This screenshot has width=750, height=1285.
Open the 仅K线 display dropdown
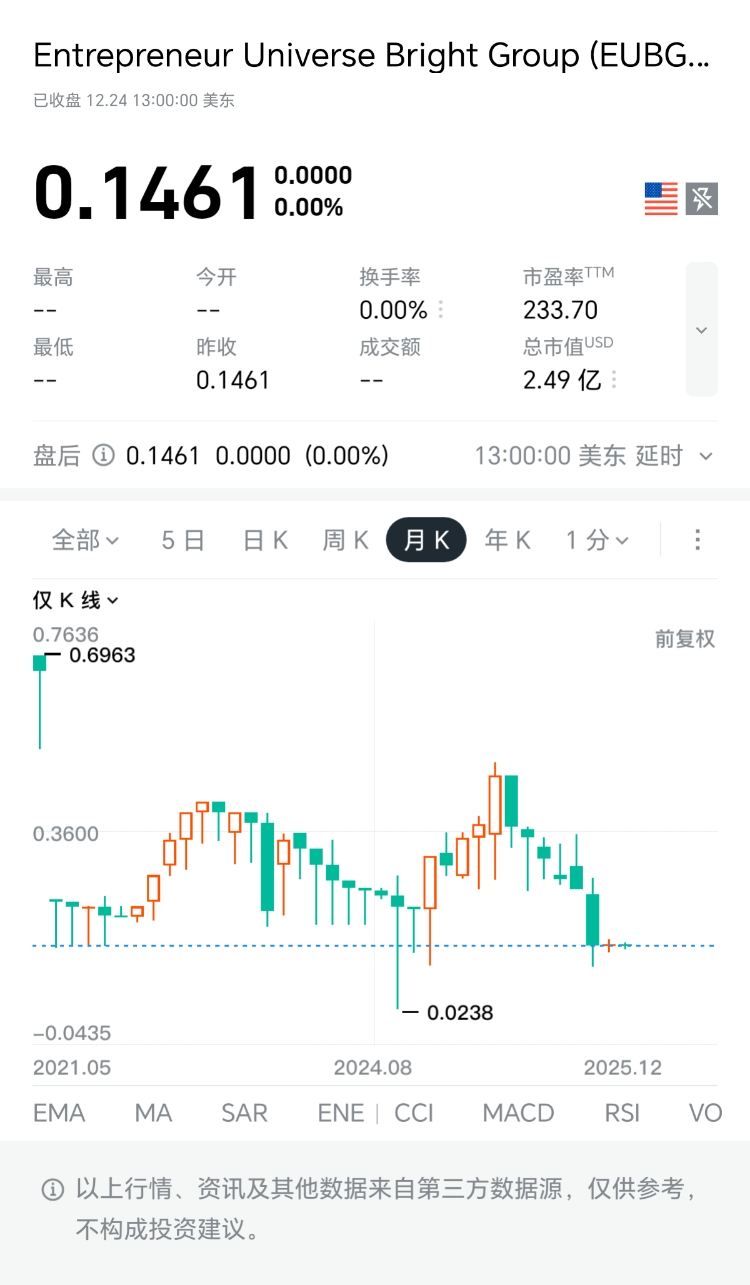point(76,600)
